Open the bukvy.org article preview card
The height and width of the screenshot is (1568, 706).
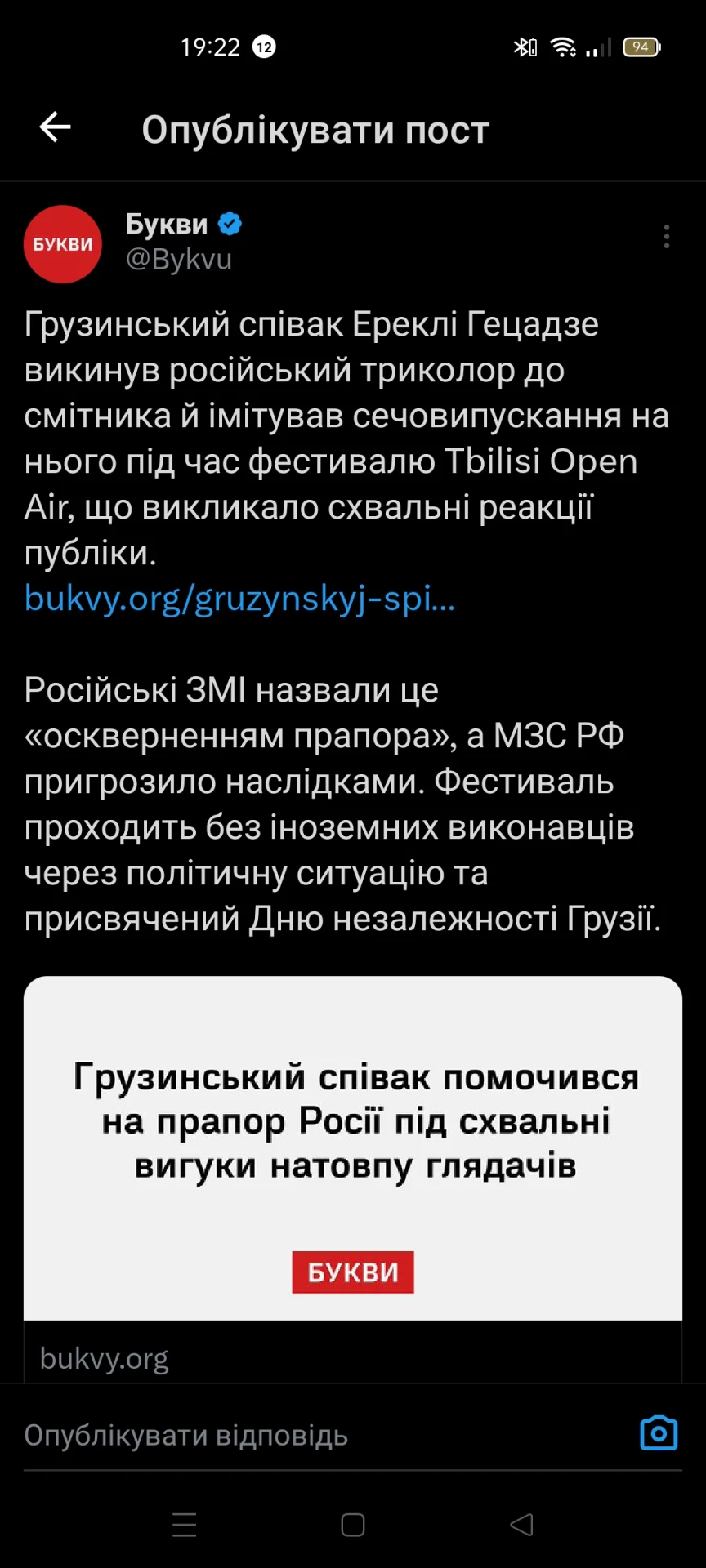tap(353, 1160)
